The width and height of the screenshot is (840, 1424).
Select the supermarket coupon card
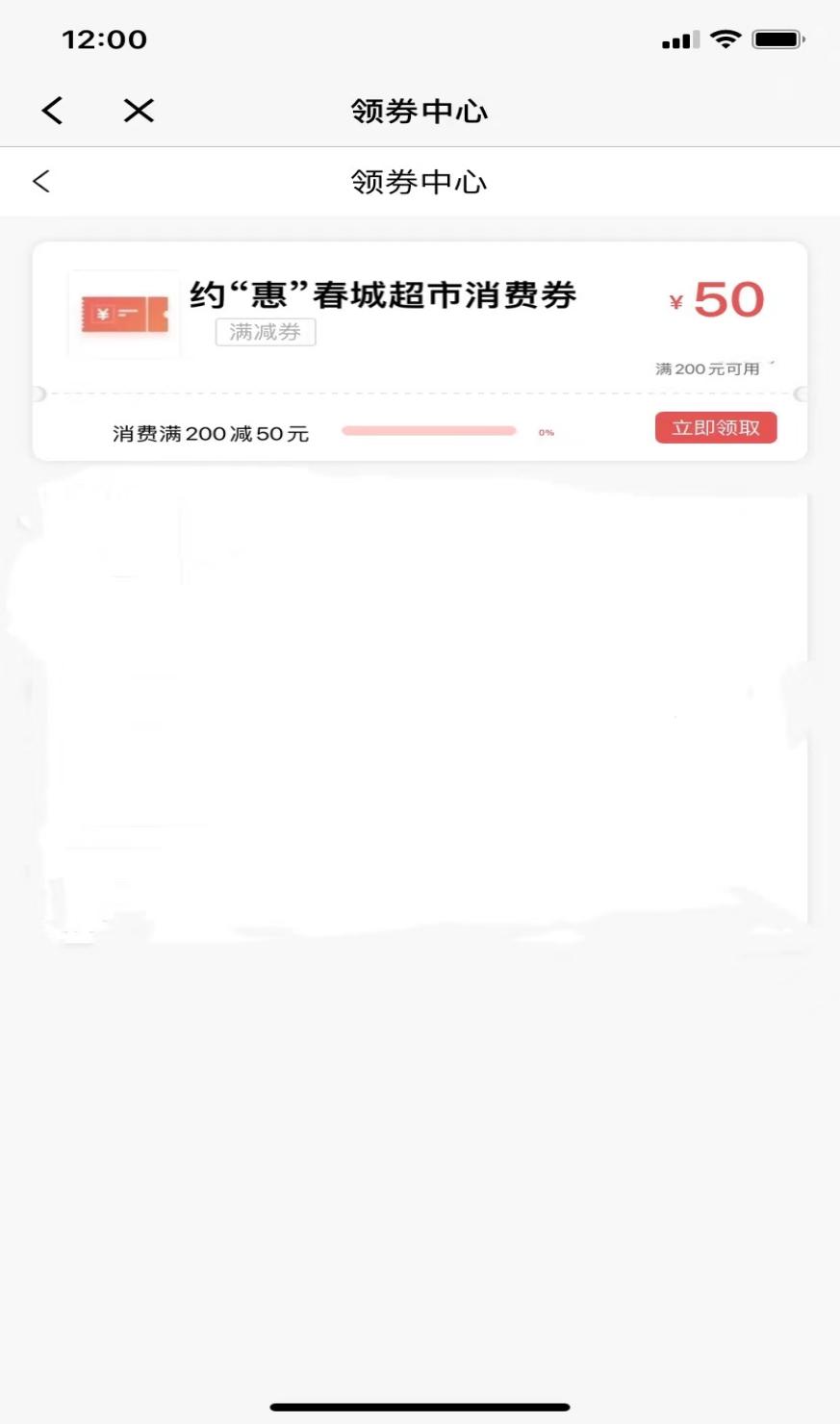pos(420,351)
